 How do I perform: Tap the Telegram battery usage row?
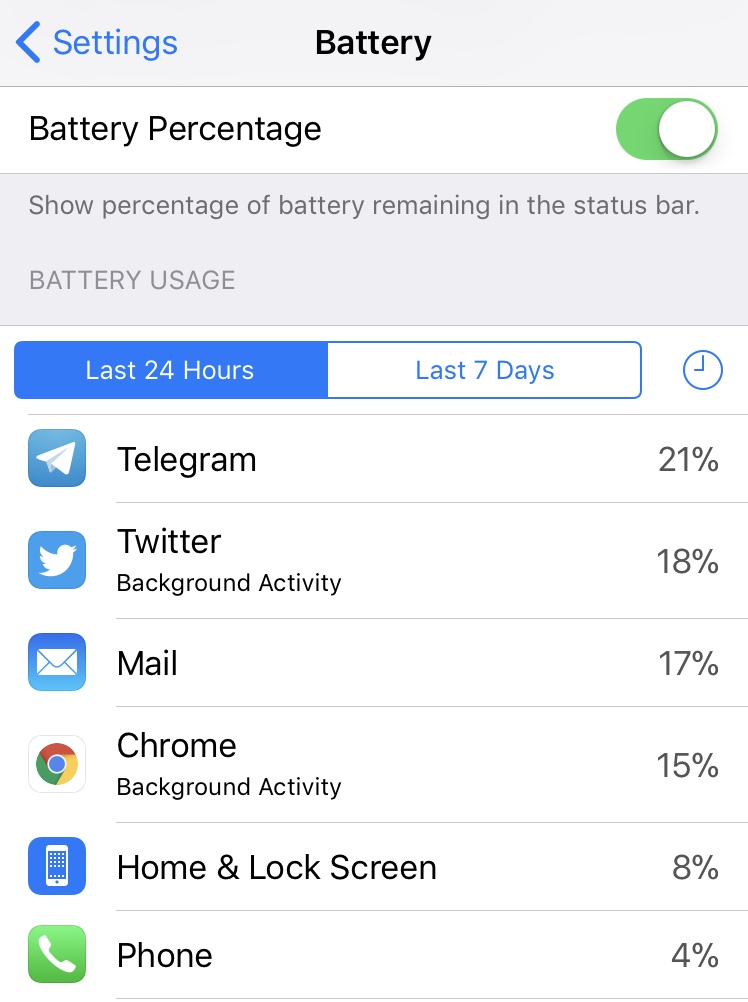pos(374,459)
